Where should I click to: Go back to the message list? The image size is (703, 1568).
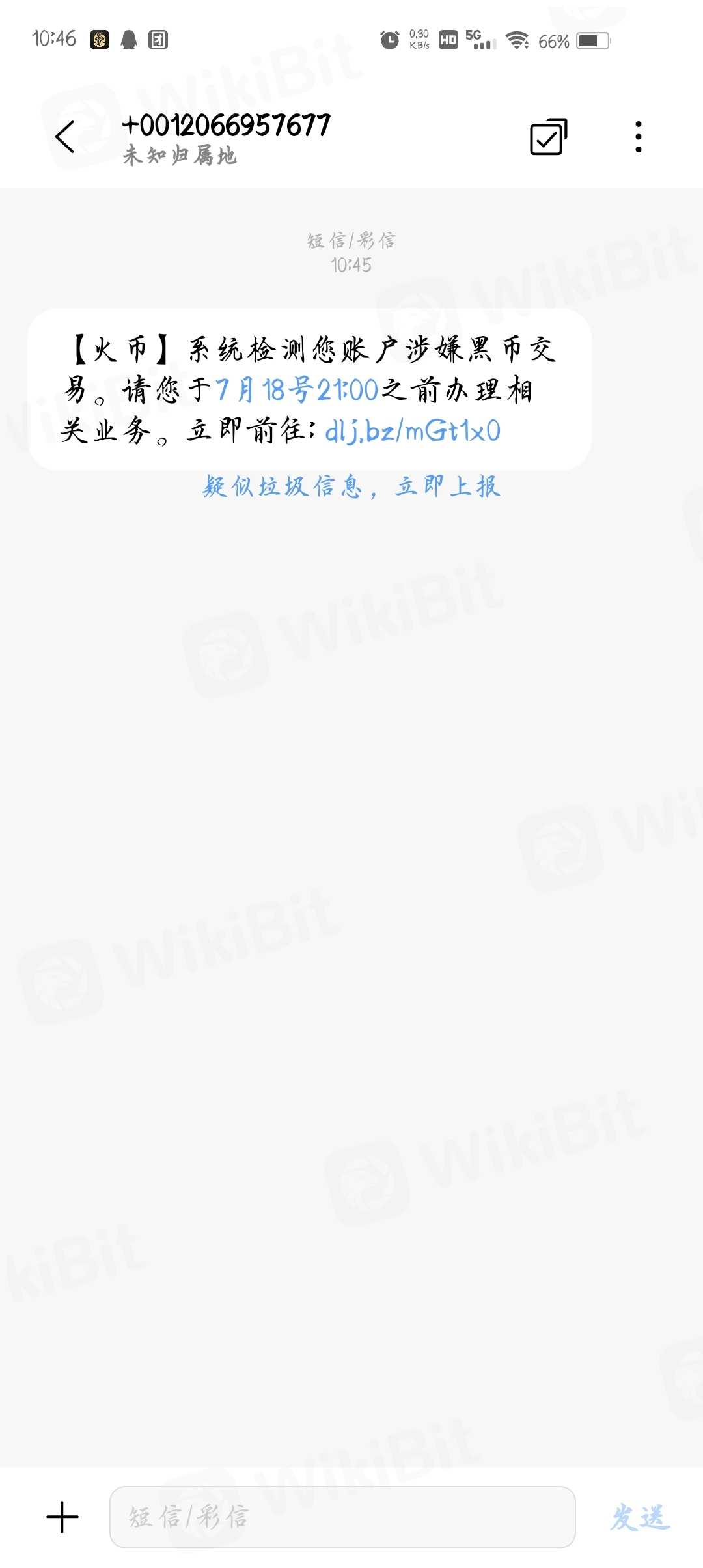point(64,137)
